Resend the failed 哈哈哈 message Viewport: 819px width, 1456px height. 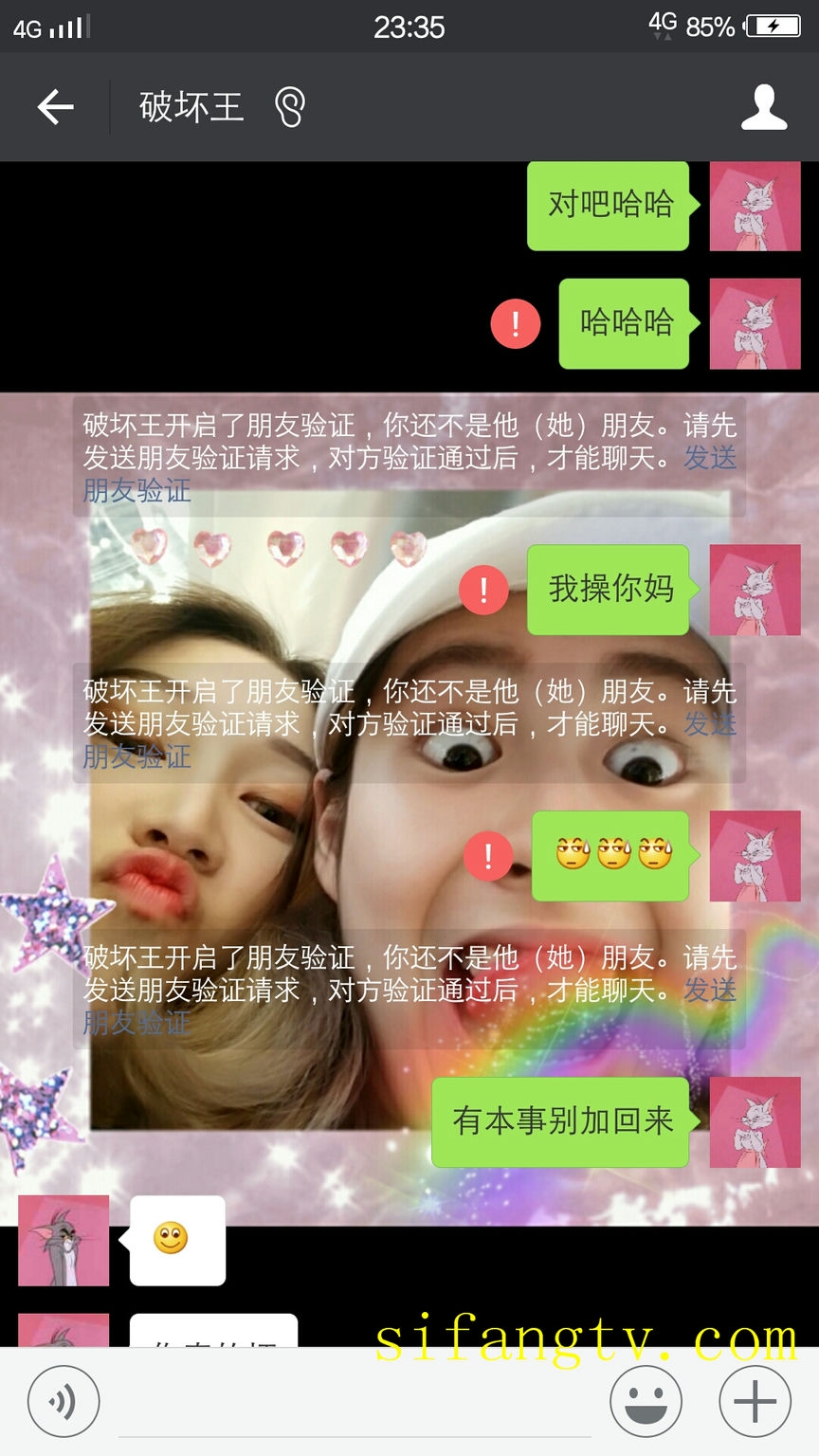click(x=516, y=324)
